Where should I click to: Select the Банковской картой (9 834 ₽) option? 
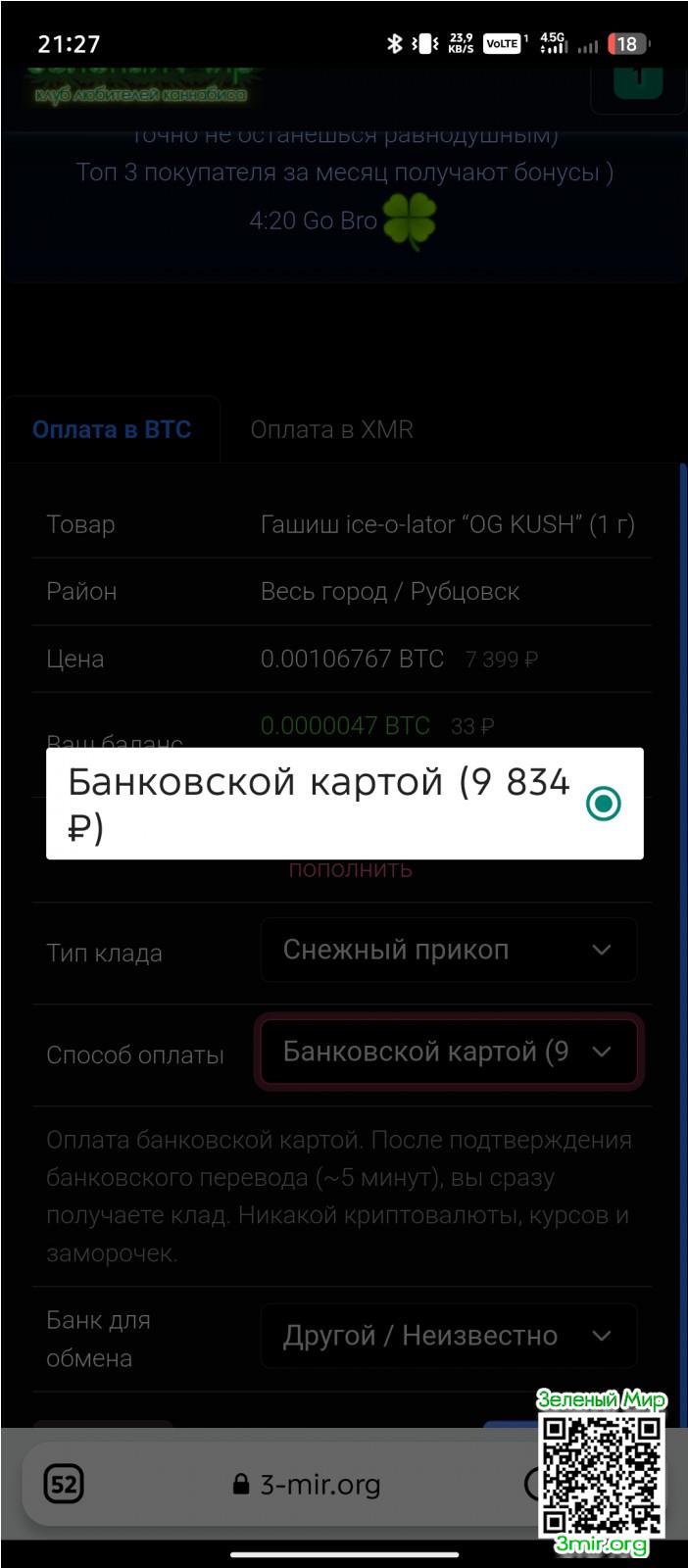pos(344,804)
